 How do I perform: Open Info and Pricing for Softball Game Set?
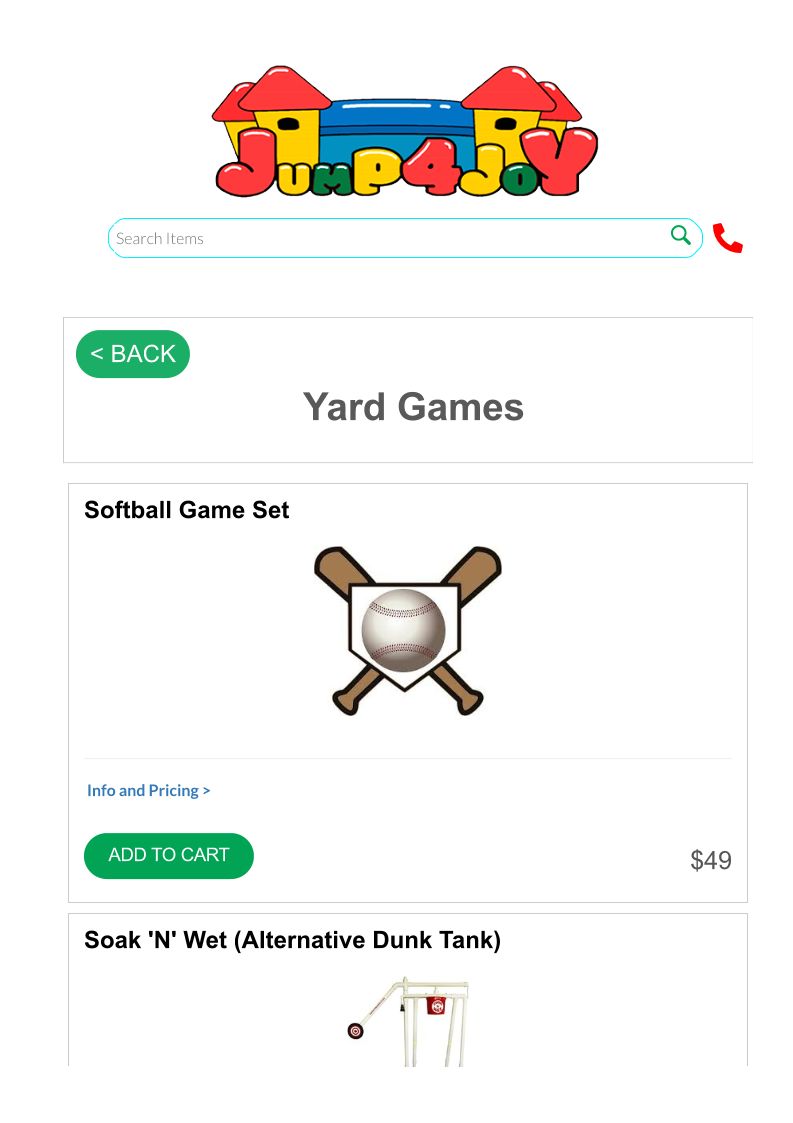[148, 790]
